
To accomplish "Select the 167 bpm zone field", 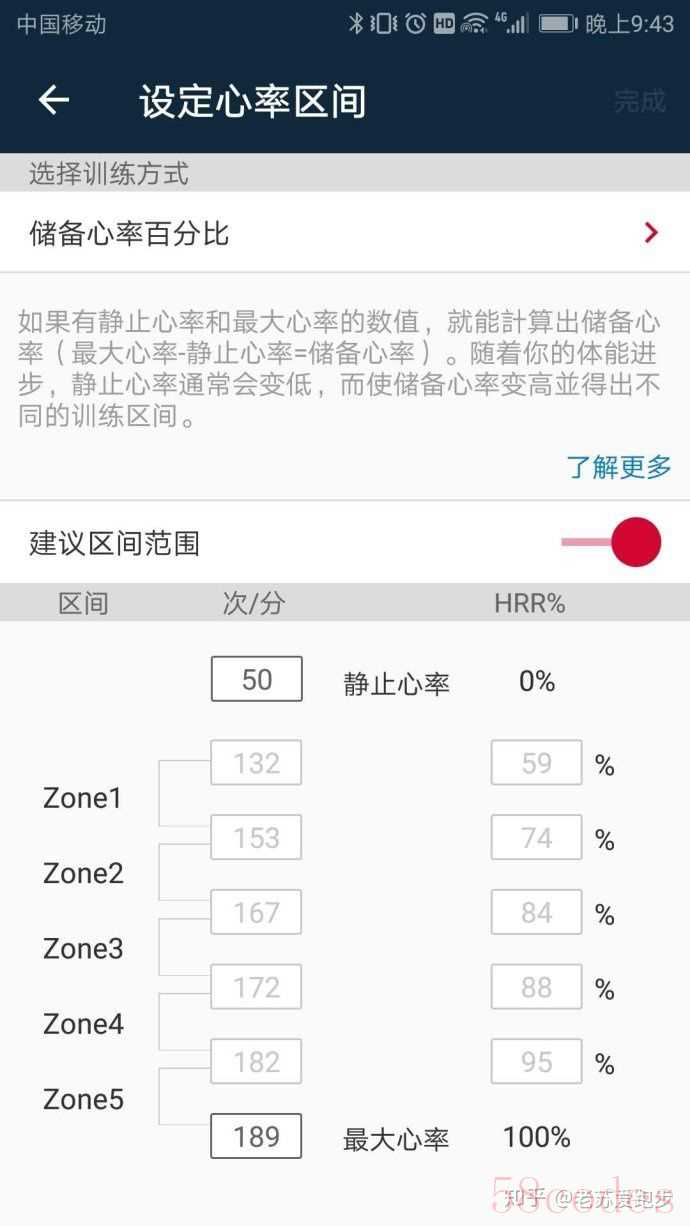I will click(256, 912).
